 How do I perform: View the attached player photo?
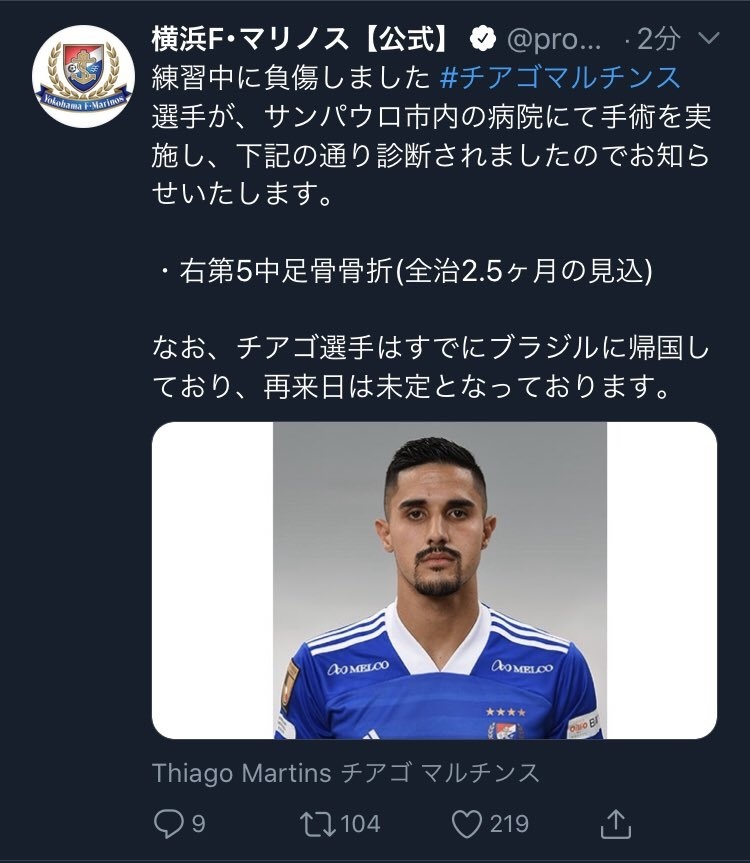click(435, 580)
